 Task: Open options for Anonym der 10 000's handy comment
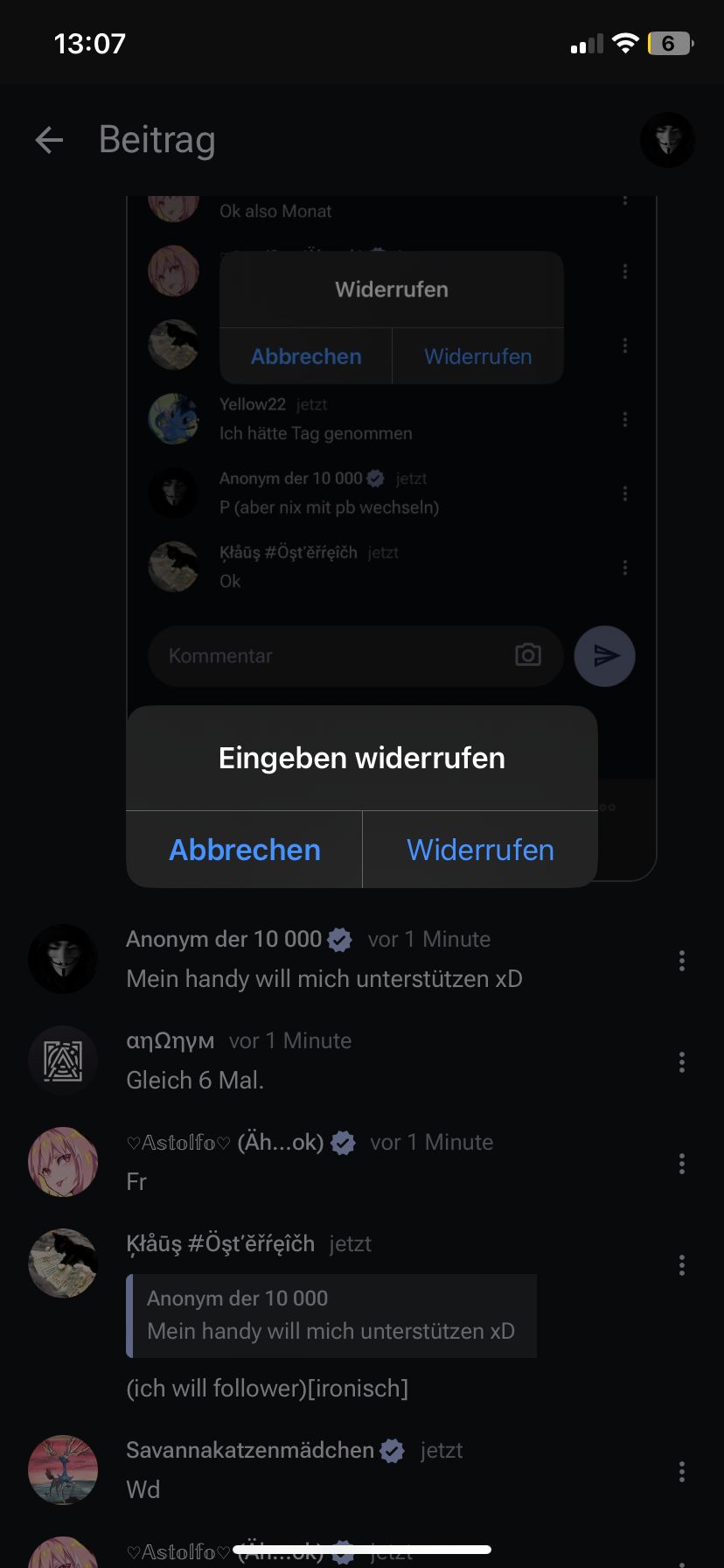[x=681, y=961]
